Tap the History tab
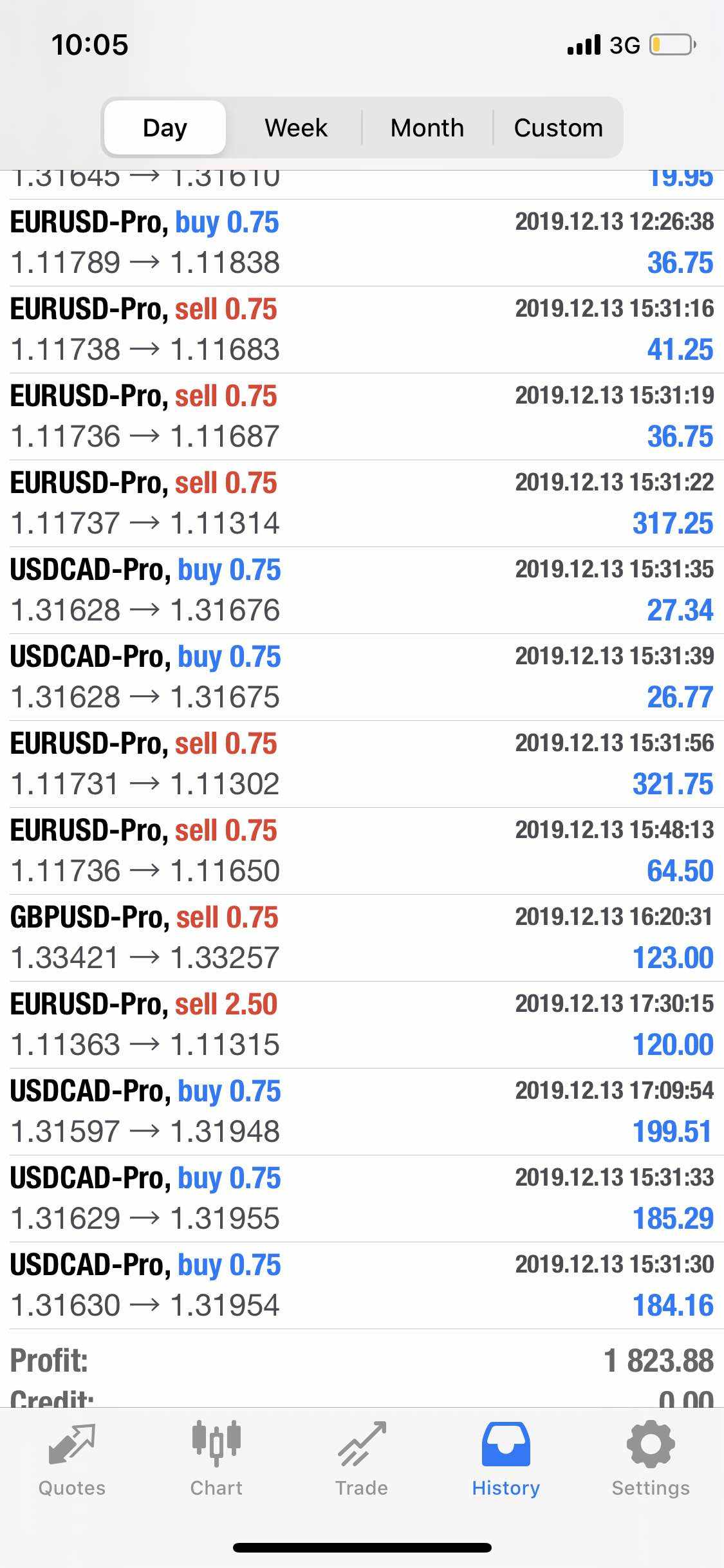Screen dimensions: 724x1568 click(x=506, y=1459)
